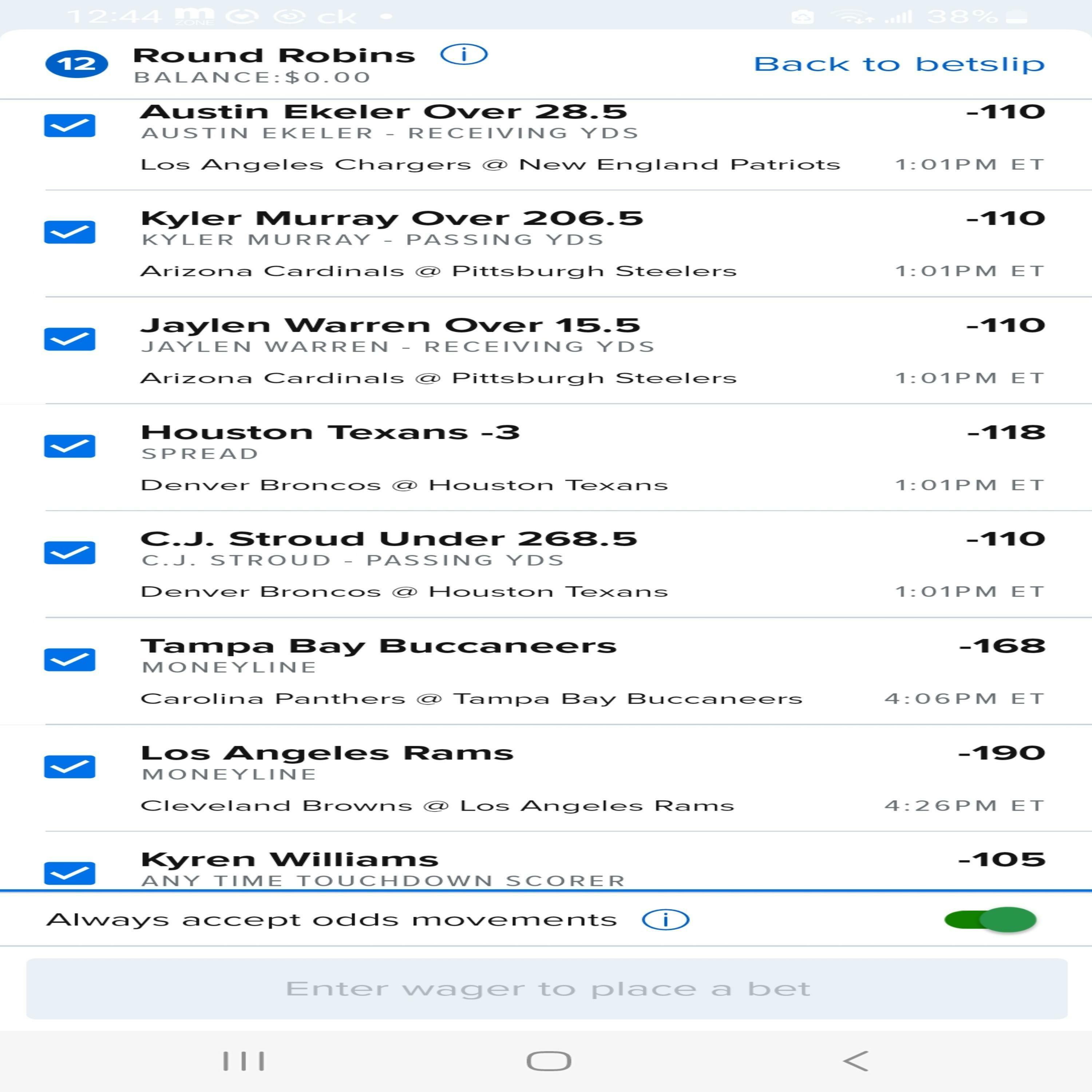Uncheck Kyler Murray Over 206.5

tap(70, 232)
